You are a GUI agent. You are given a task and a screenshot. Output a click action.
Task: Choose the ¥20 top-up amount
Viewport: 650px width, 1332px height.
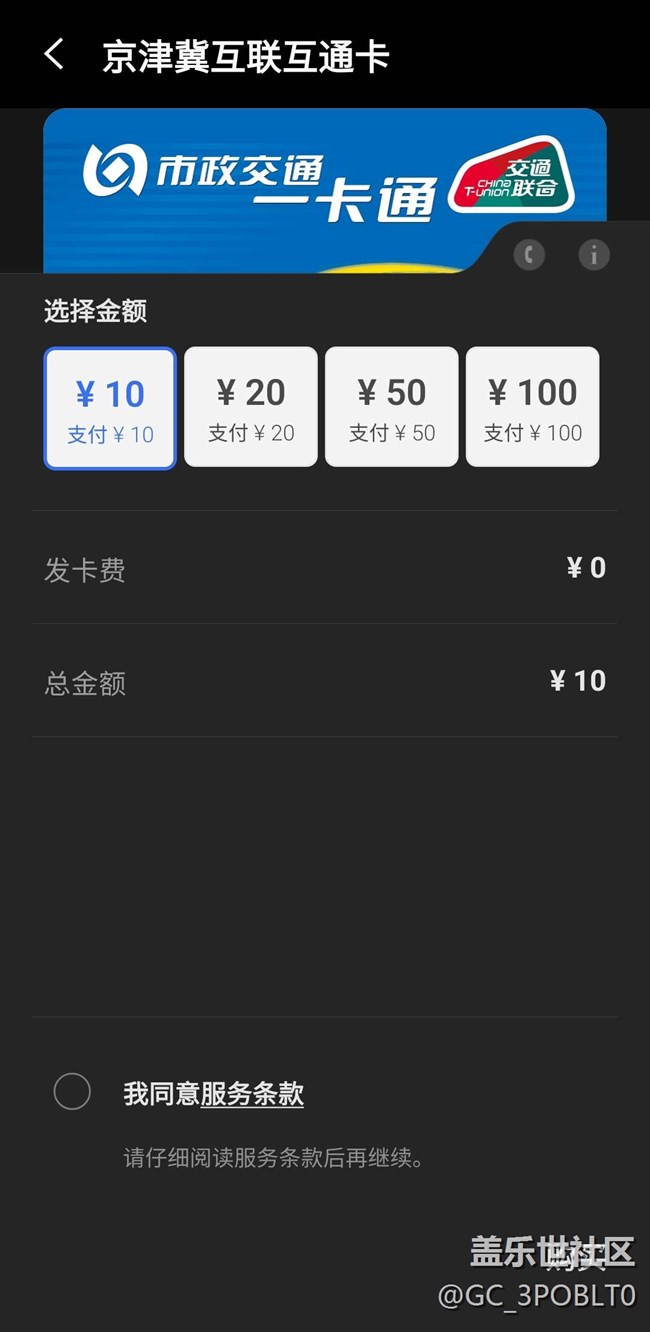(251, 408)
